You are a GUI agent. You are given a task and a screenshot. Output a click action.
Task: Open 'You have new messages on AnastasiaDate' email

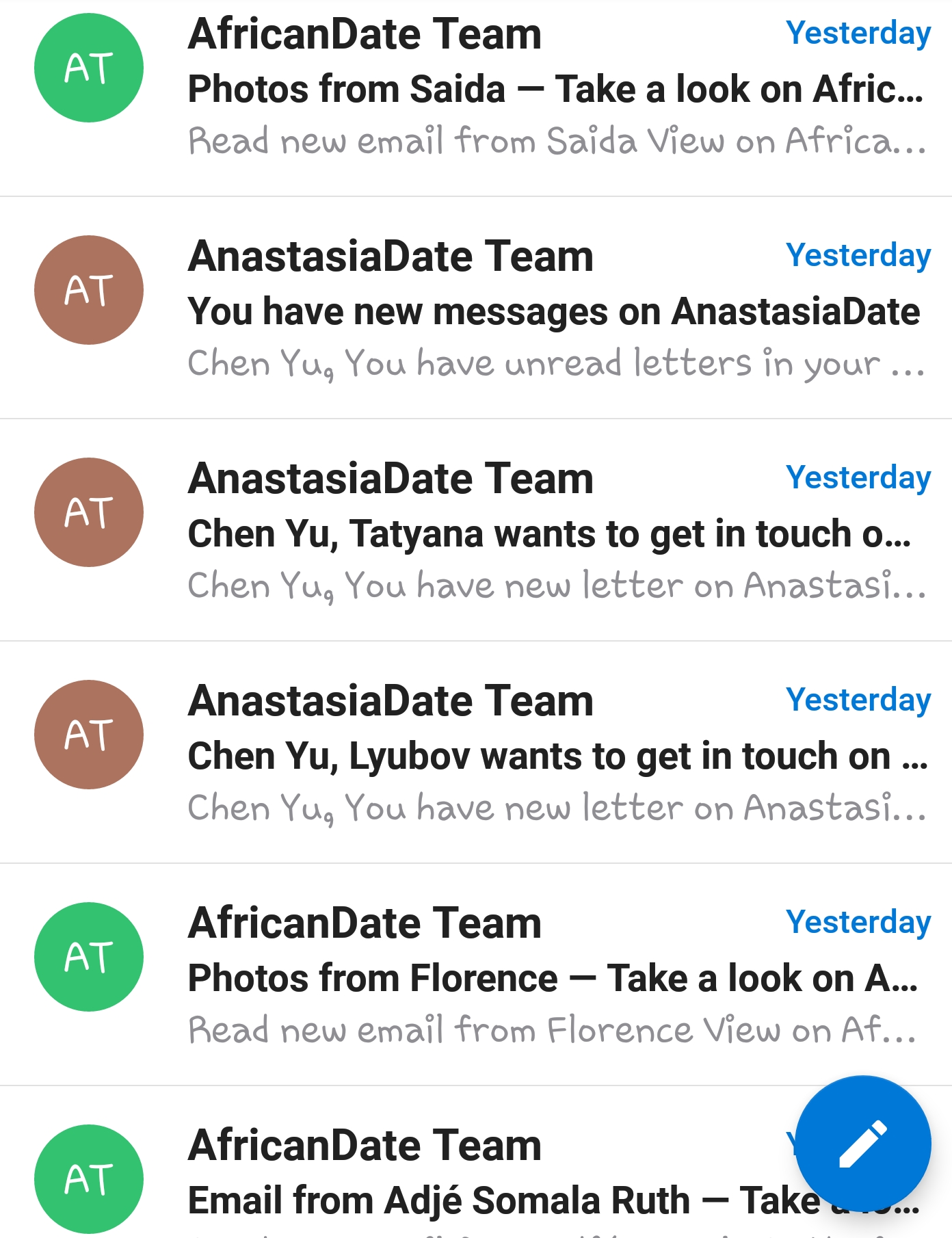tap(479, 311)
